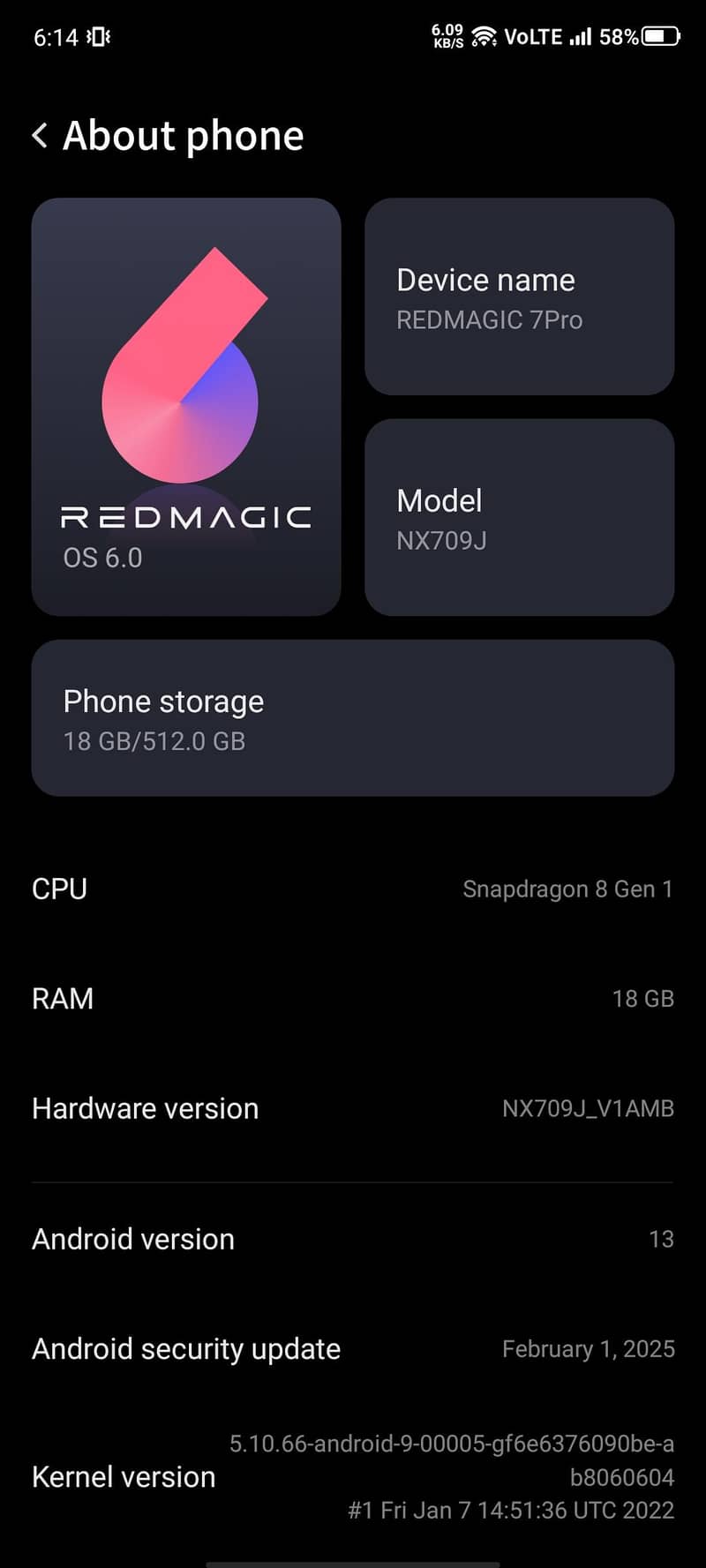Tap the REDMAGIC 7Pro device name text
The width and height of the screenshot is (706, 1568).
(490, 320)
